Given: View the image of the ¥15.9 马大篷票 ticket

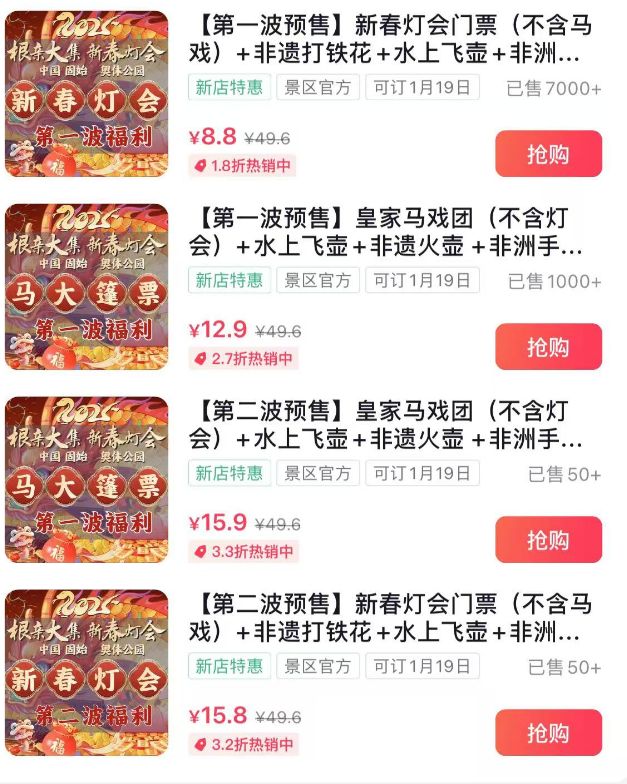Looking at the screenshot, I should pyautogui.click(x=87, y=481).
